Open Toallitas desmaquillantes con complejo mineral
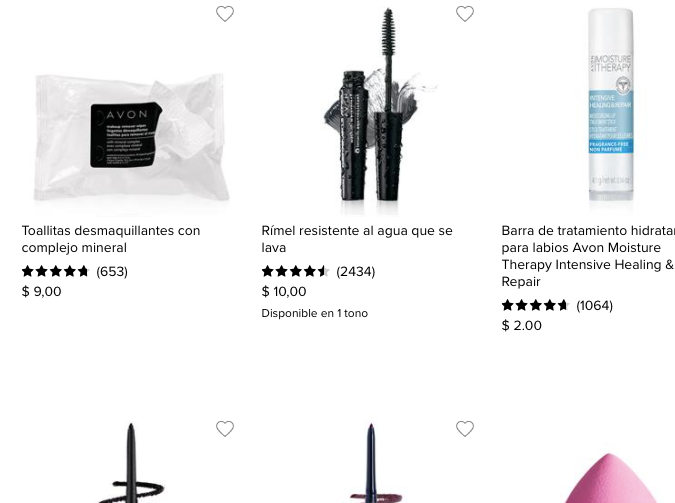The height and width of the screenshot is (503, 675). click(x=111, y=239)
